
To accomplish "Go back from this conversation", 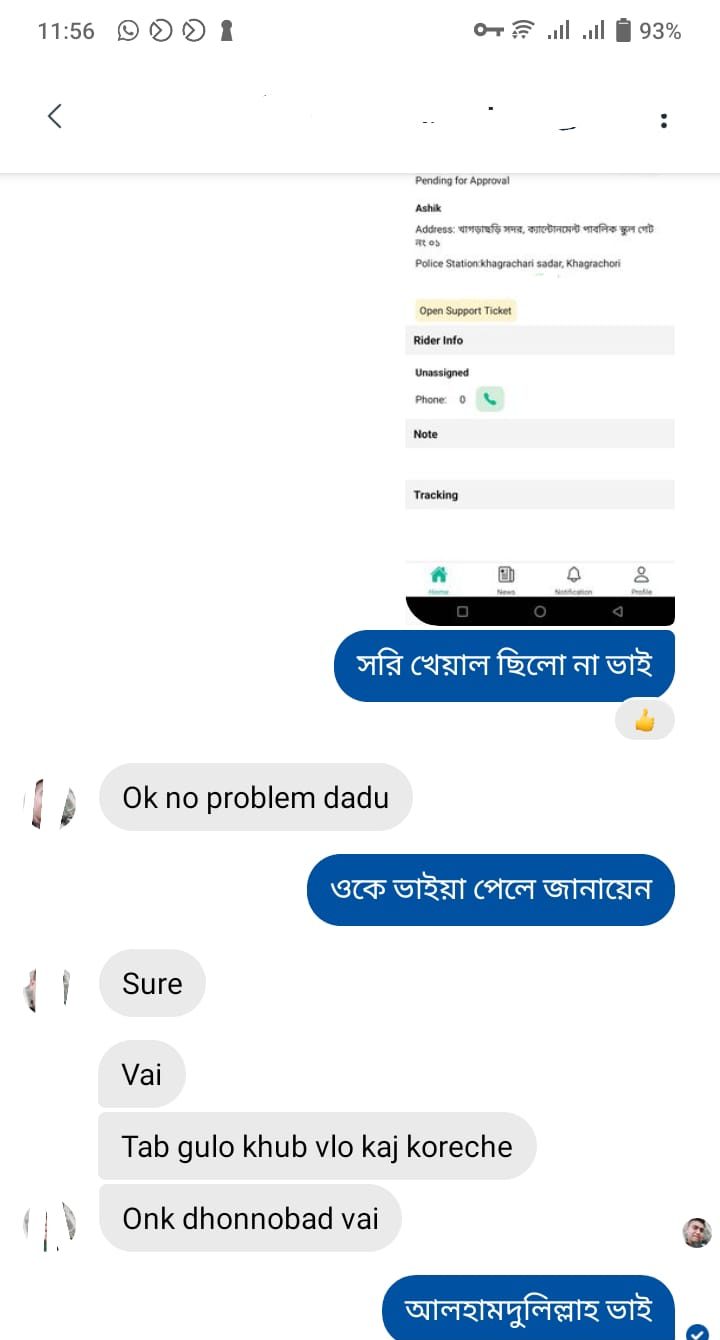I will (55, 116).
